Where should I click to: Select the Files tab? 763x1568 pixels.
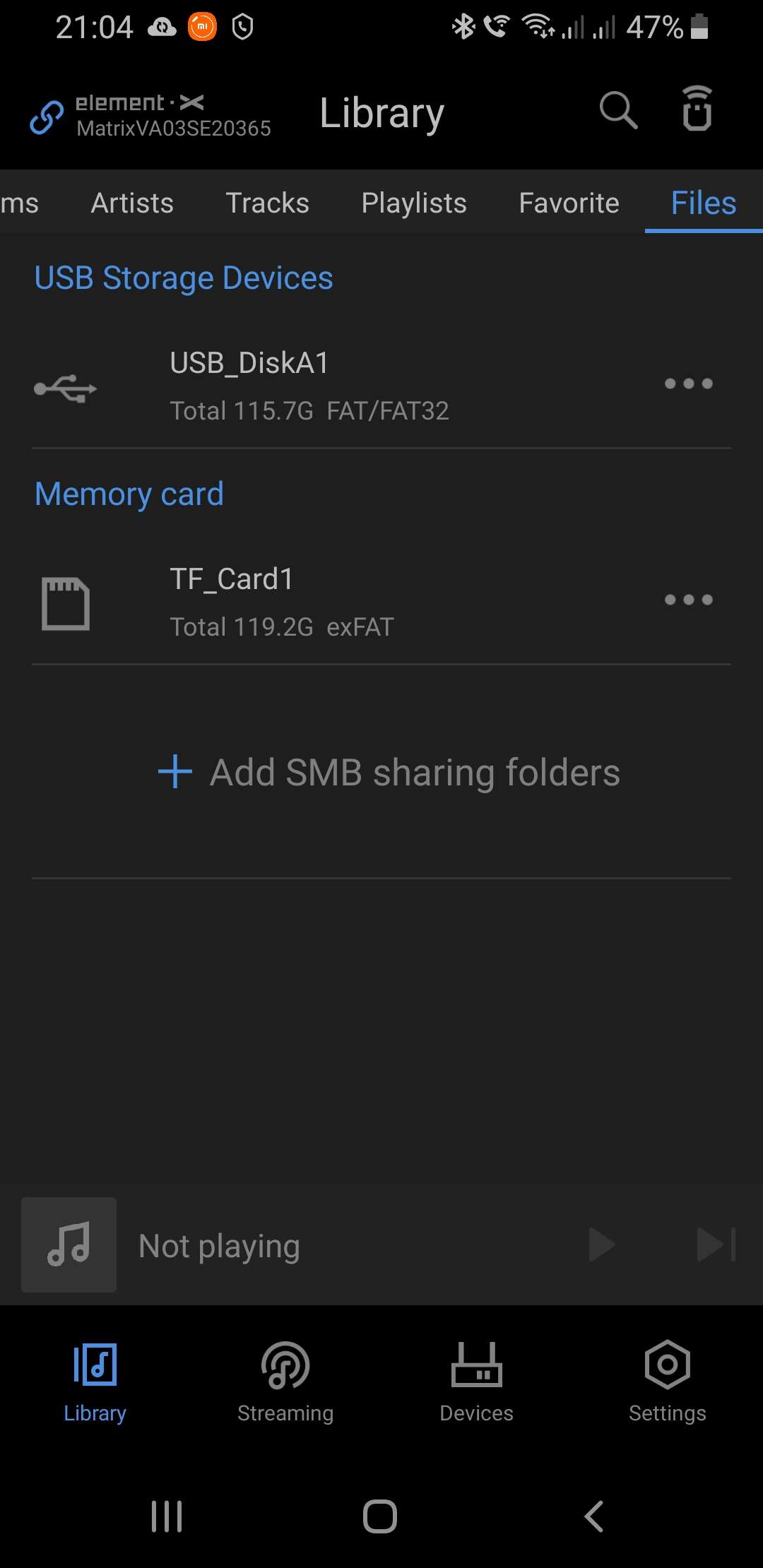[704, 203]
